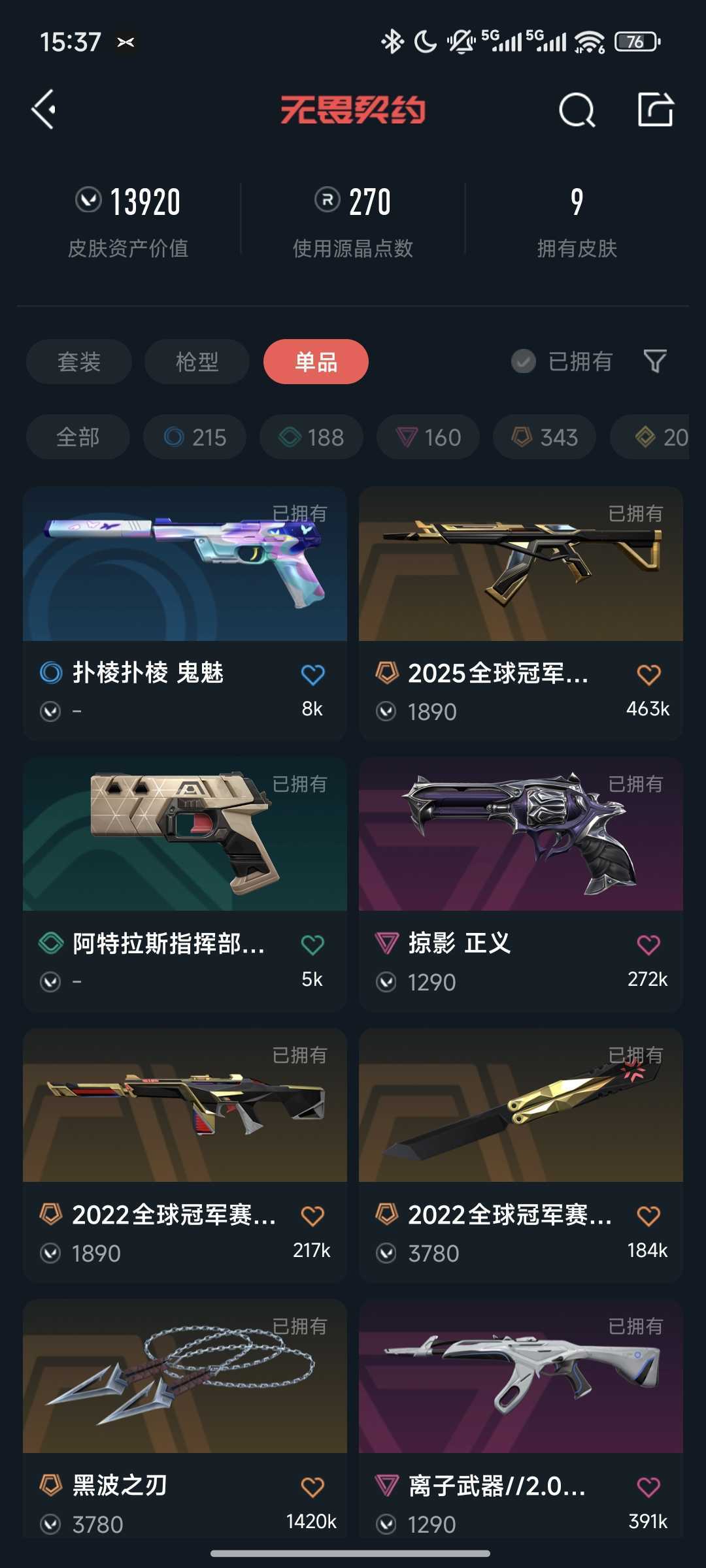Select the 全部 rarity chip

(x=78, y=437)
